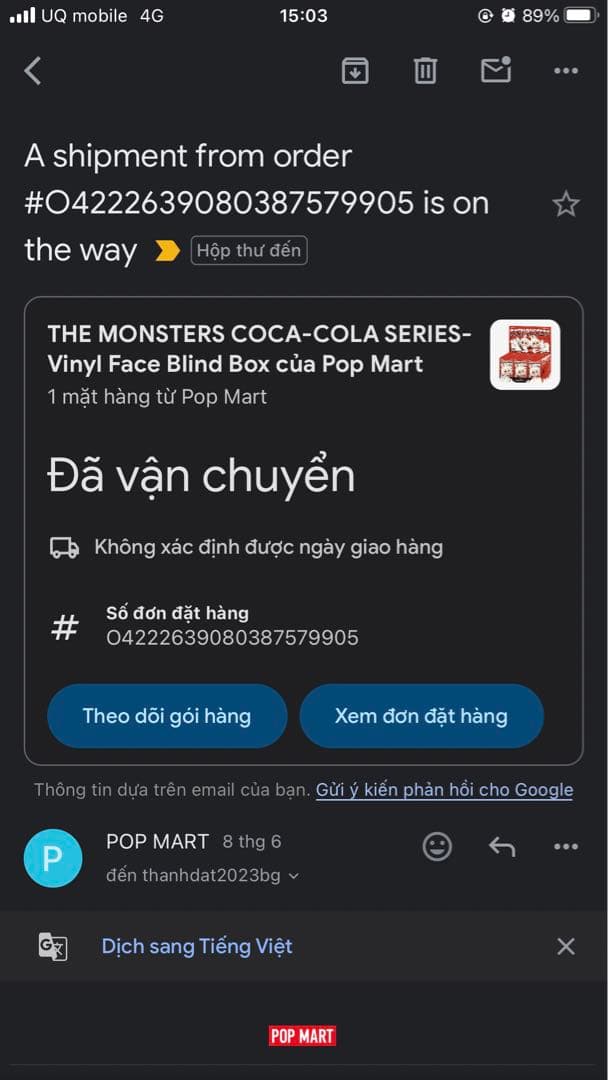
Task: Select "Dịch sang Tiếng Việt"
Action: pos(197,946)
